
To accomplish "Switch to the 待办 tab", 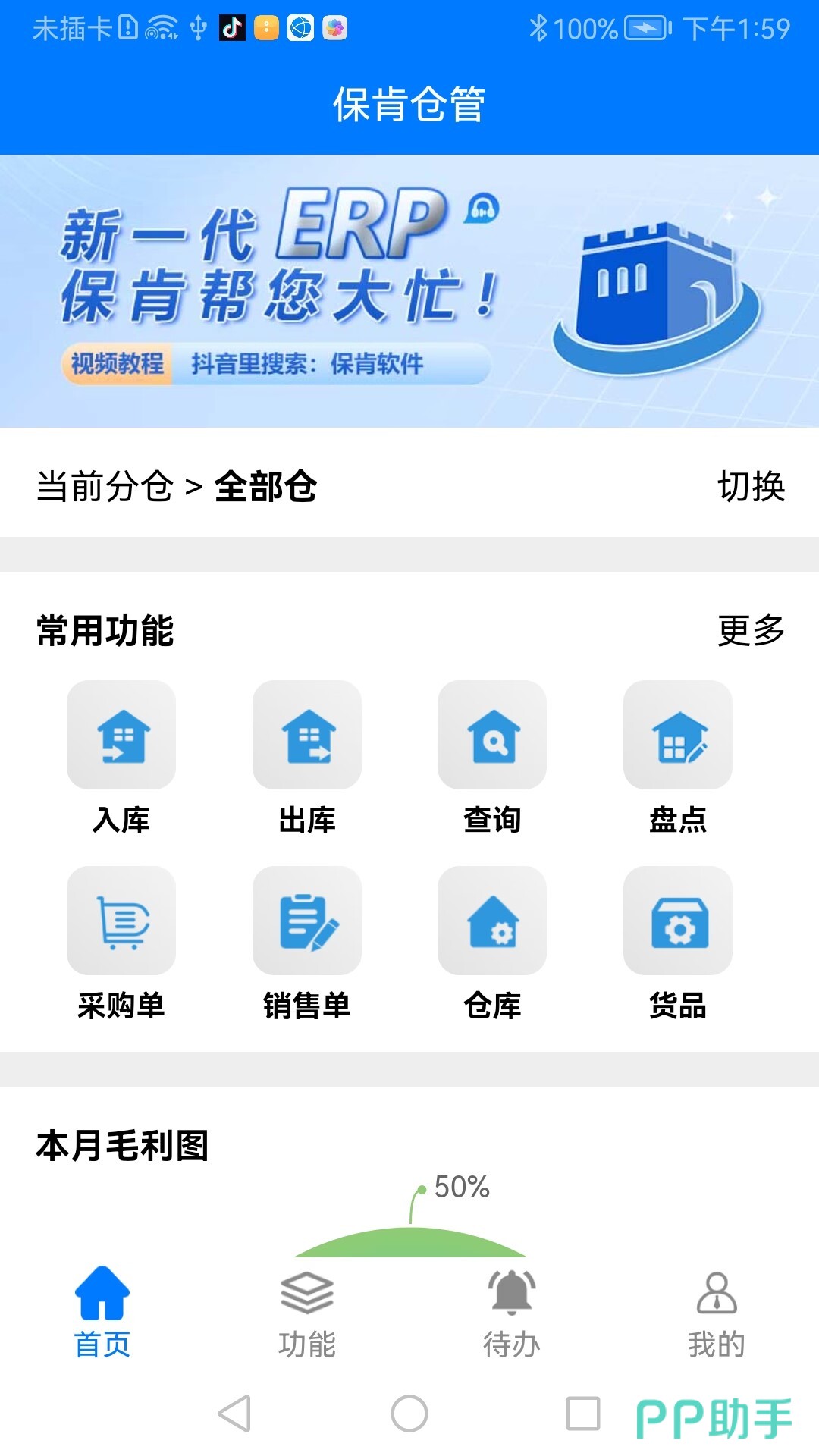I will pos(512,1312).
